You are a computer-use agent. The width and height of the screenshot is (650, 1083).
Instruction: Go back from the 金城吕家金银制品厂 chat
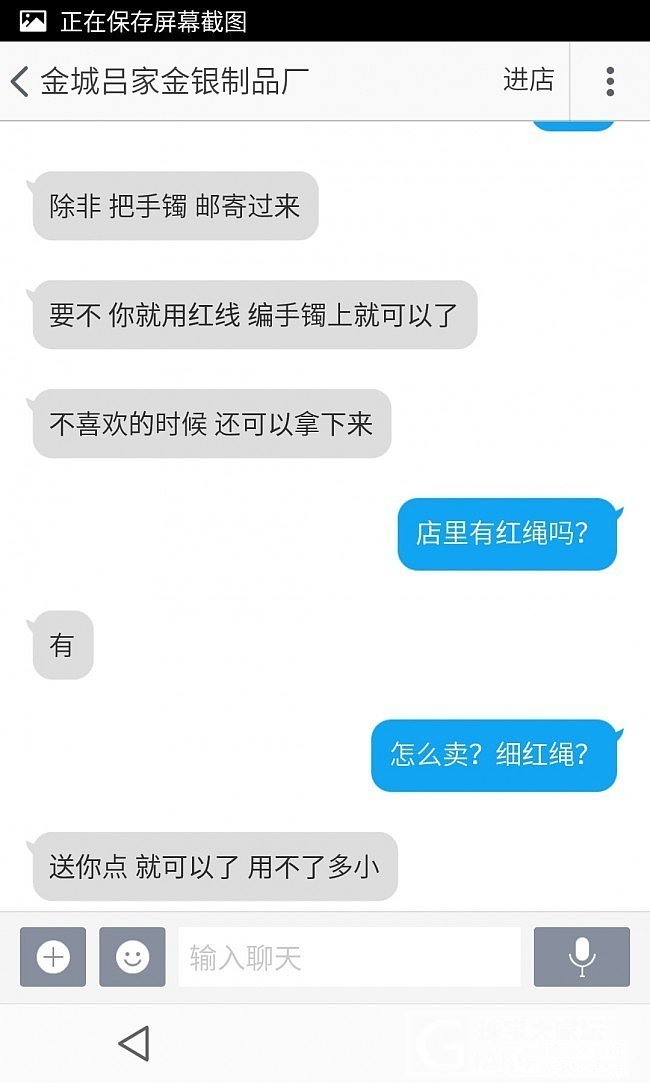point(20,82)
